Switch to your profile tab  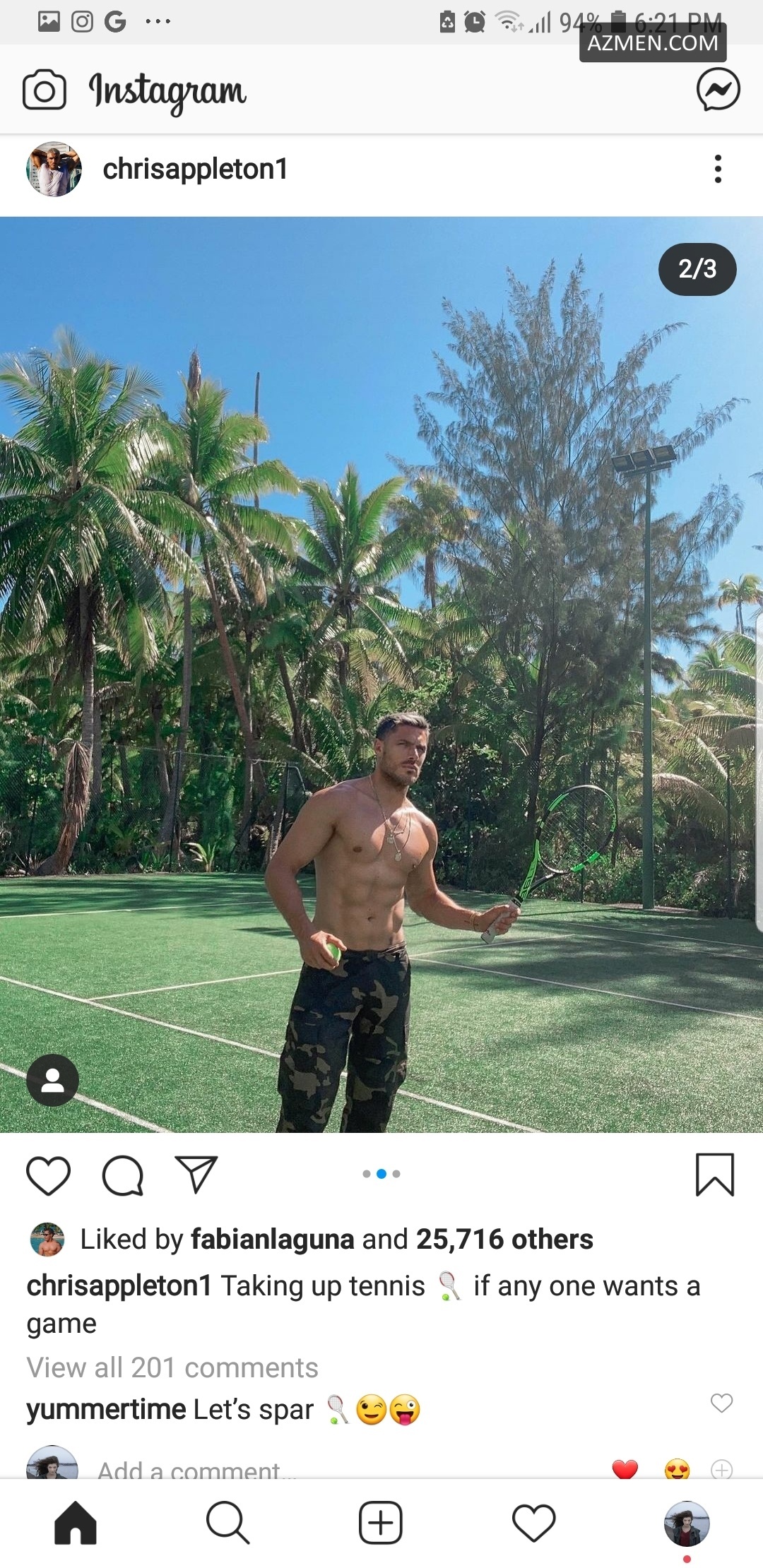coord(686,1524)
